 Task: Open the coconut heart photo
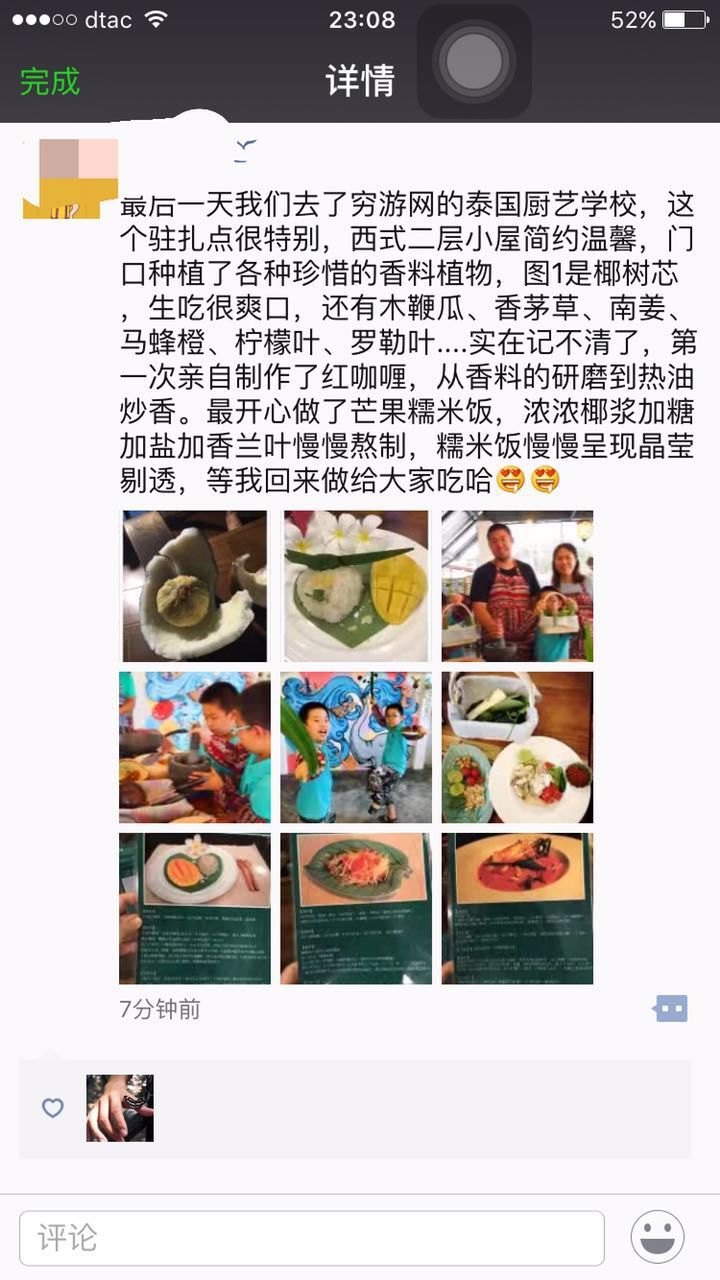click(x=193, y=586)
